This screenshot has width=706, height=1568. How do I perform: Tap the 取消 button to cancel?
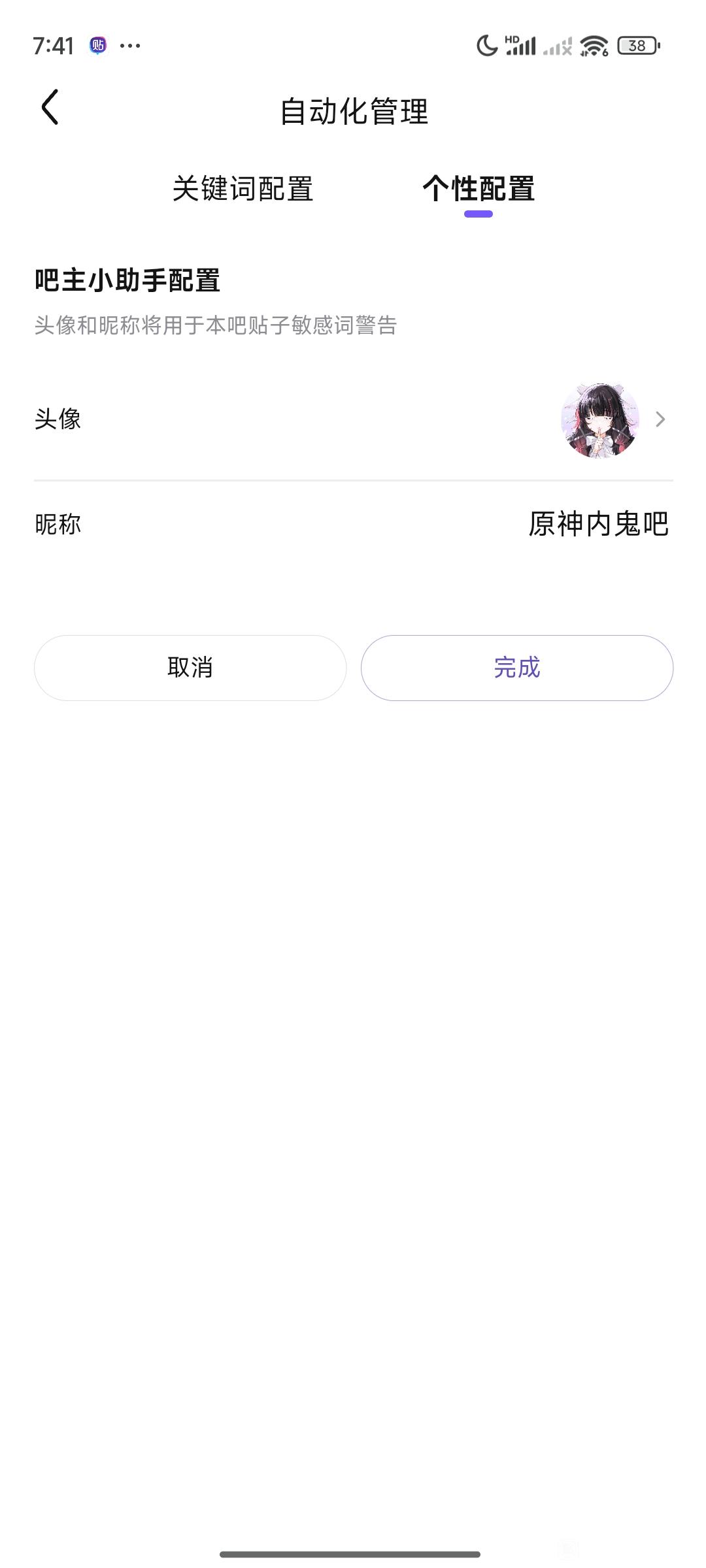click(190, 668)
